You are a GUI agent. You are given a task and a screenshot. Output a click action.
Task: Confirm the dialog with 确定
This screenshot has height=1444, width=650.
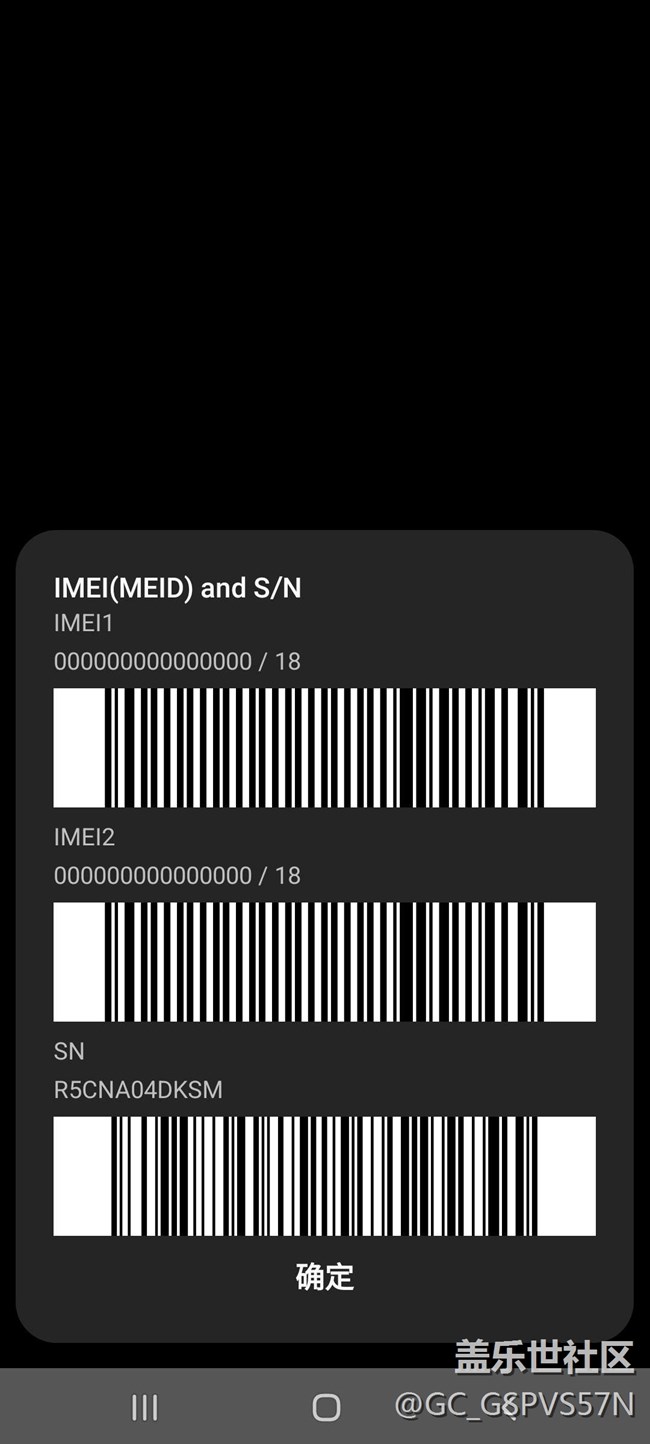coord(324,1277)
